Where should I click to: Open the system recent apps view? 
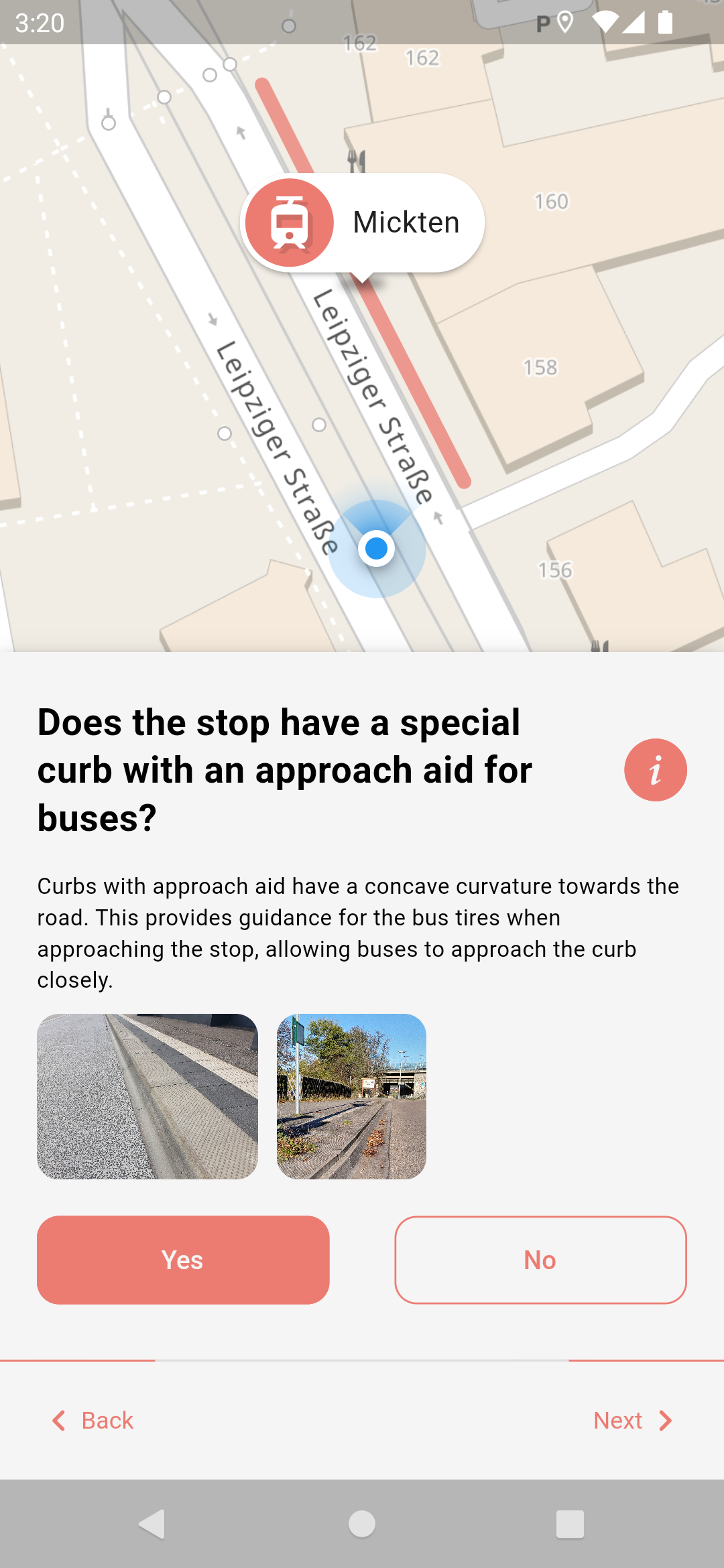(570, 1524)
